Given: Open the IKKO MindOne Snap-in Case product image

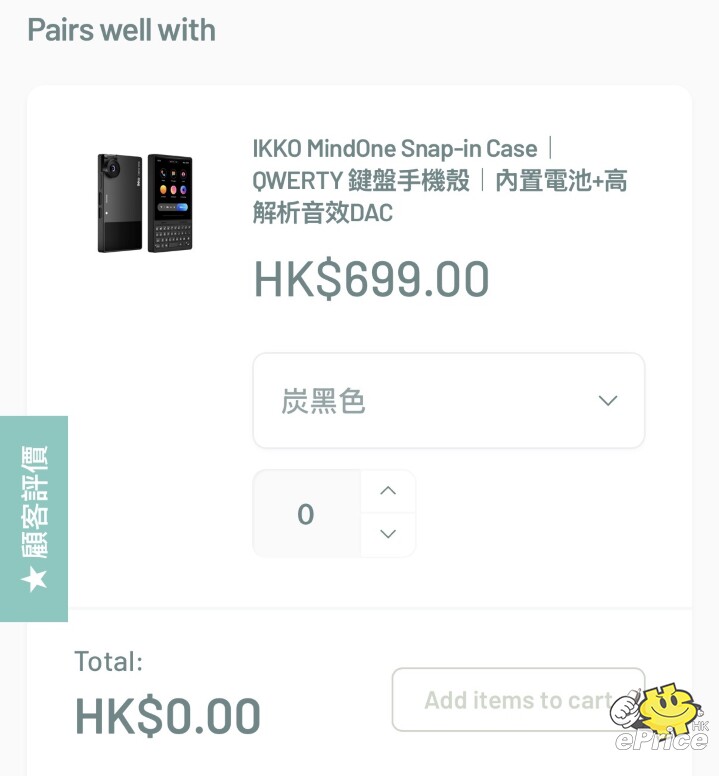Looking at the screenshot, I should tap(145, 203).
